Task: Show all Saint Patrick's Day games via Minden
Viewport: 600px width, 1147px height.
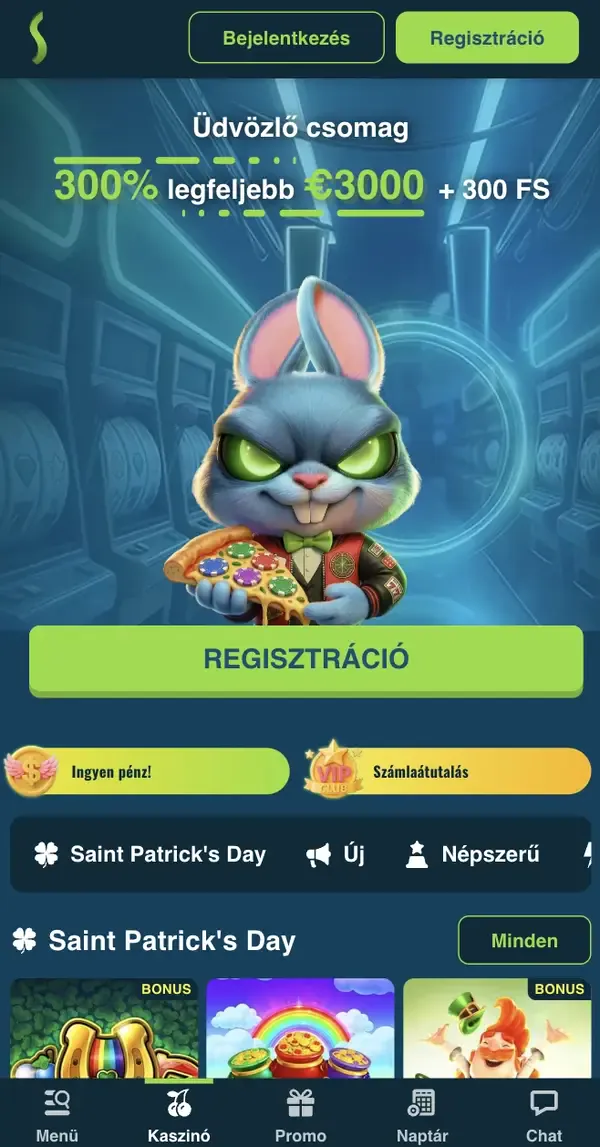Action: point(524,941)
